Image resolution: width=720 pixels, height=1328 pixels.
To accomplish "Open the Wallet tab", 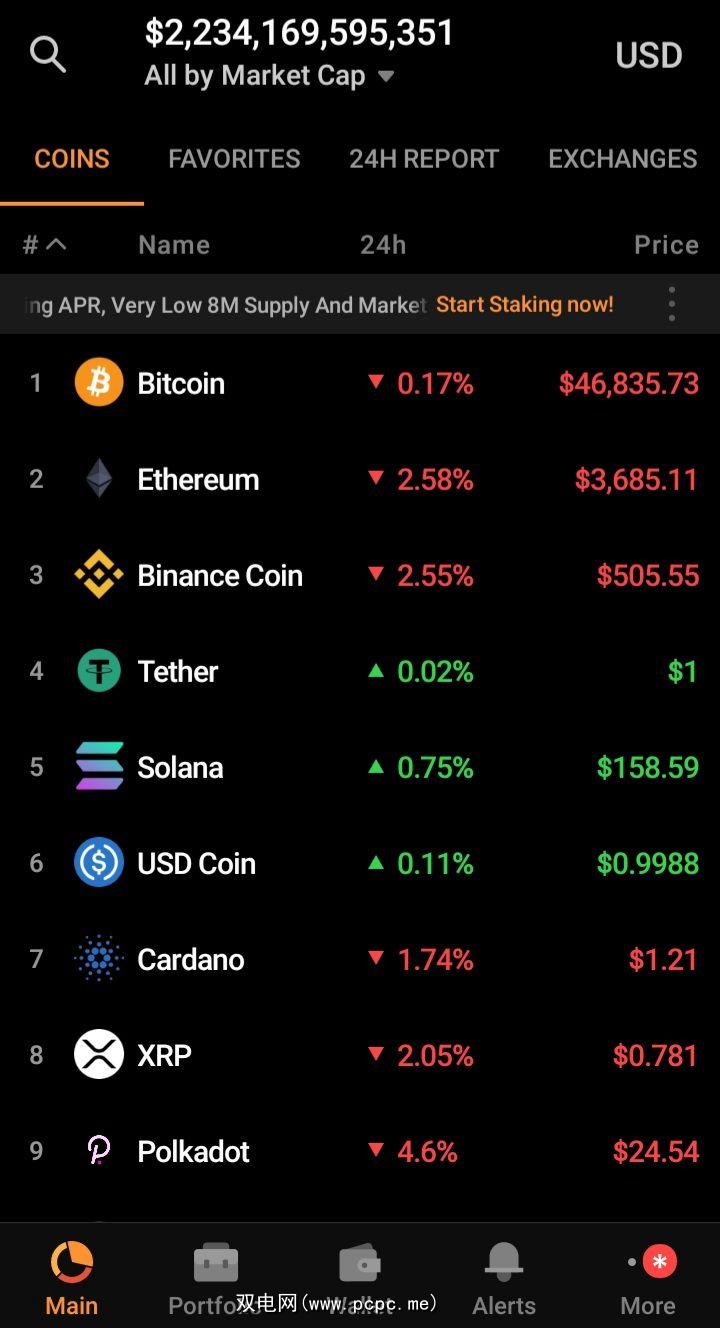I will point(360,1278).
